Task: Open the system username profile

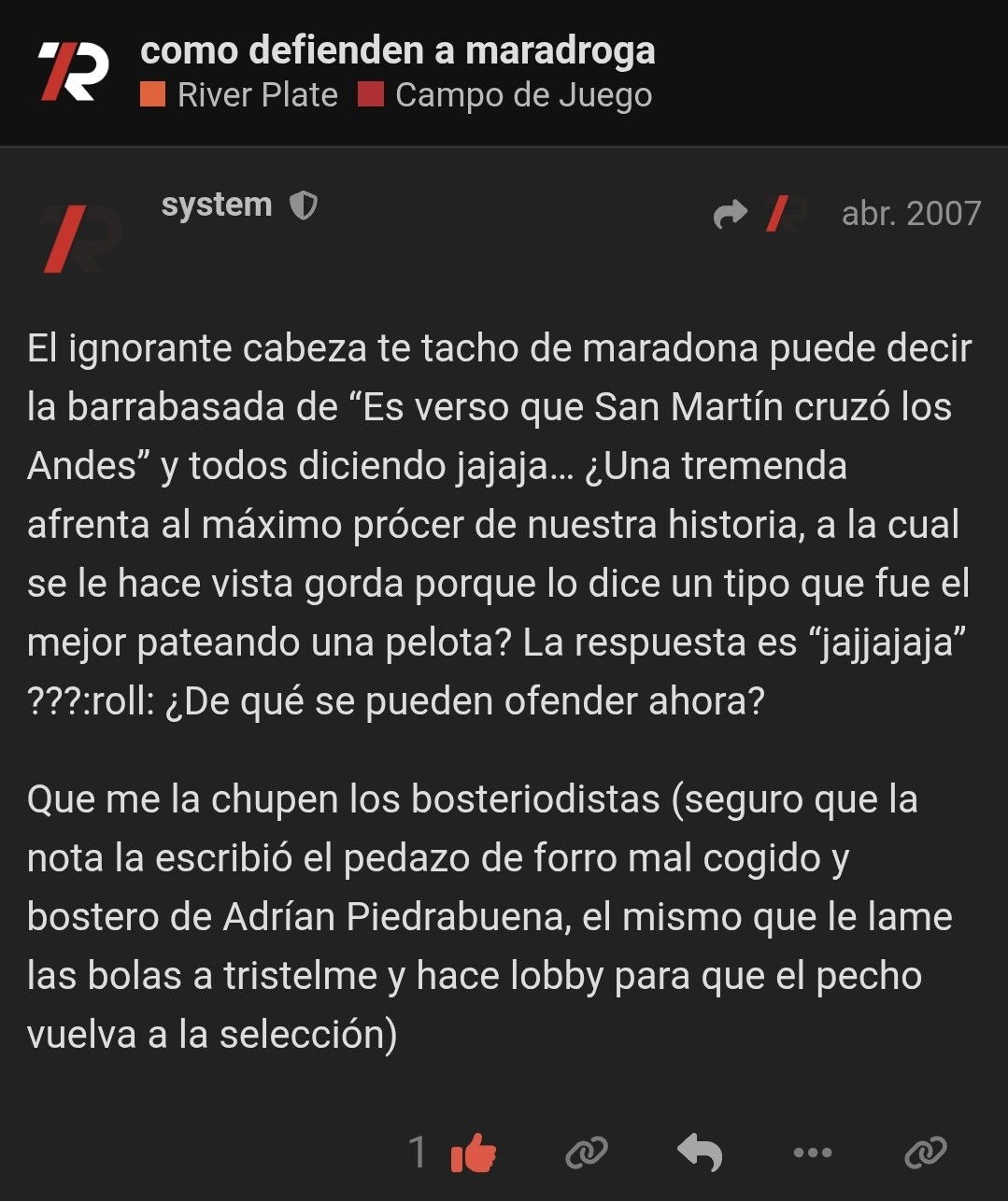Action: [x=216, y=205]
